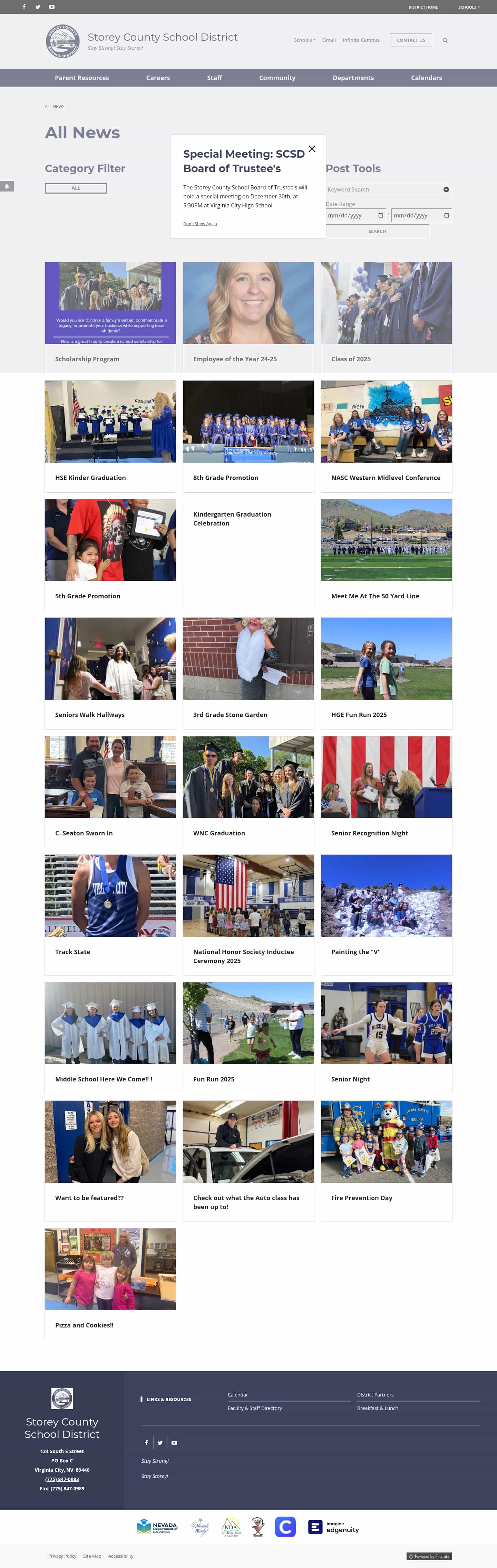Open the Infinite Campus link
497x1568 pixels.
(361, 40)
